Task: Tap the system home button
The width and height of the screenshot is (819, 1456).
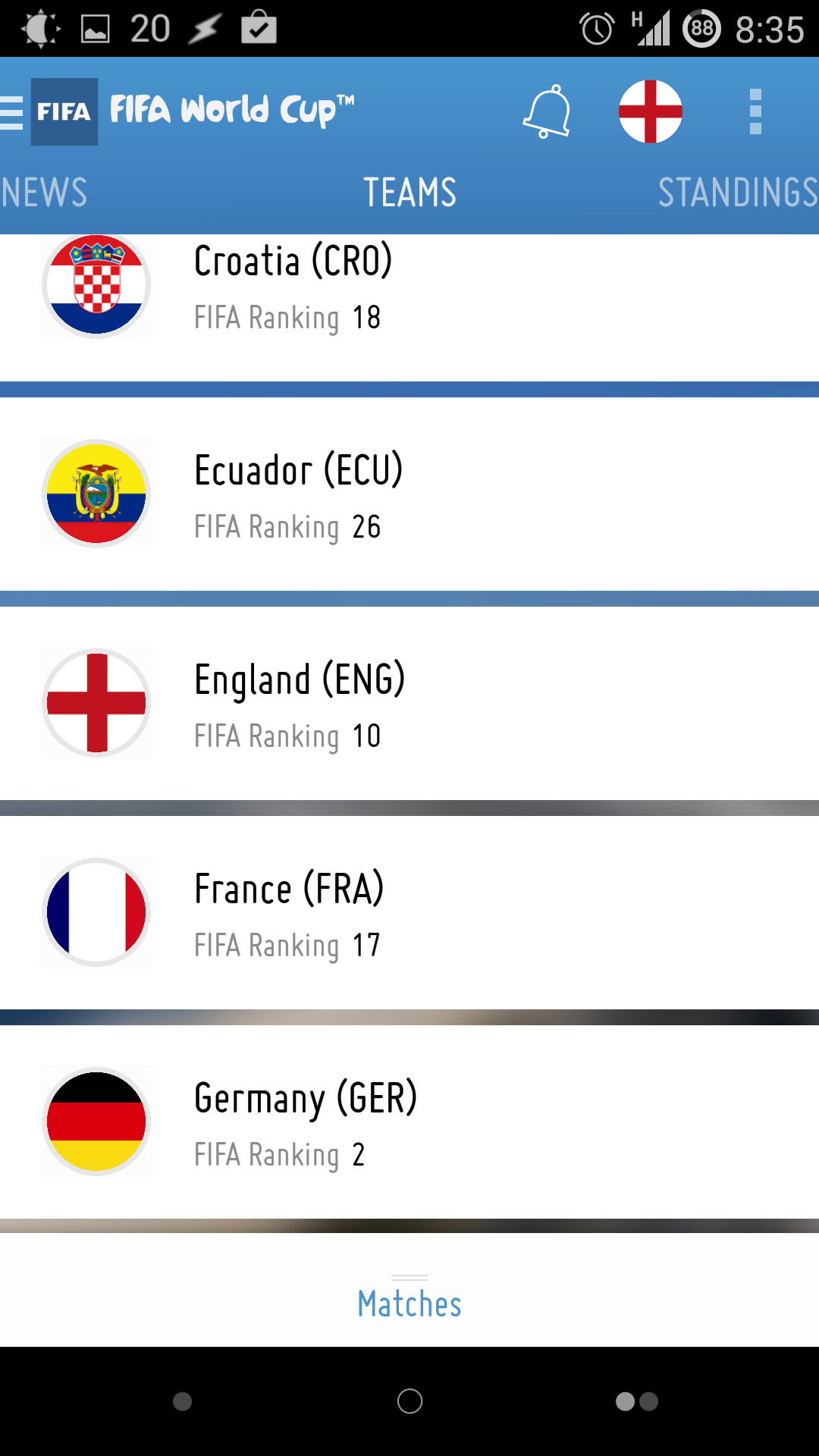Action: click(x=409, y=1401)
